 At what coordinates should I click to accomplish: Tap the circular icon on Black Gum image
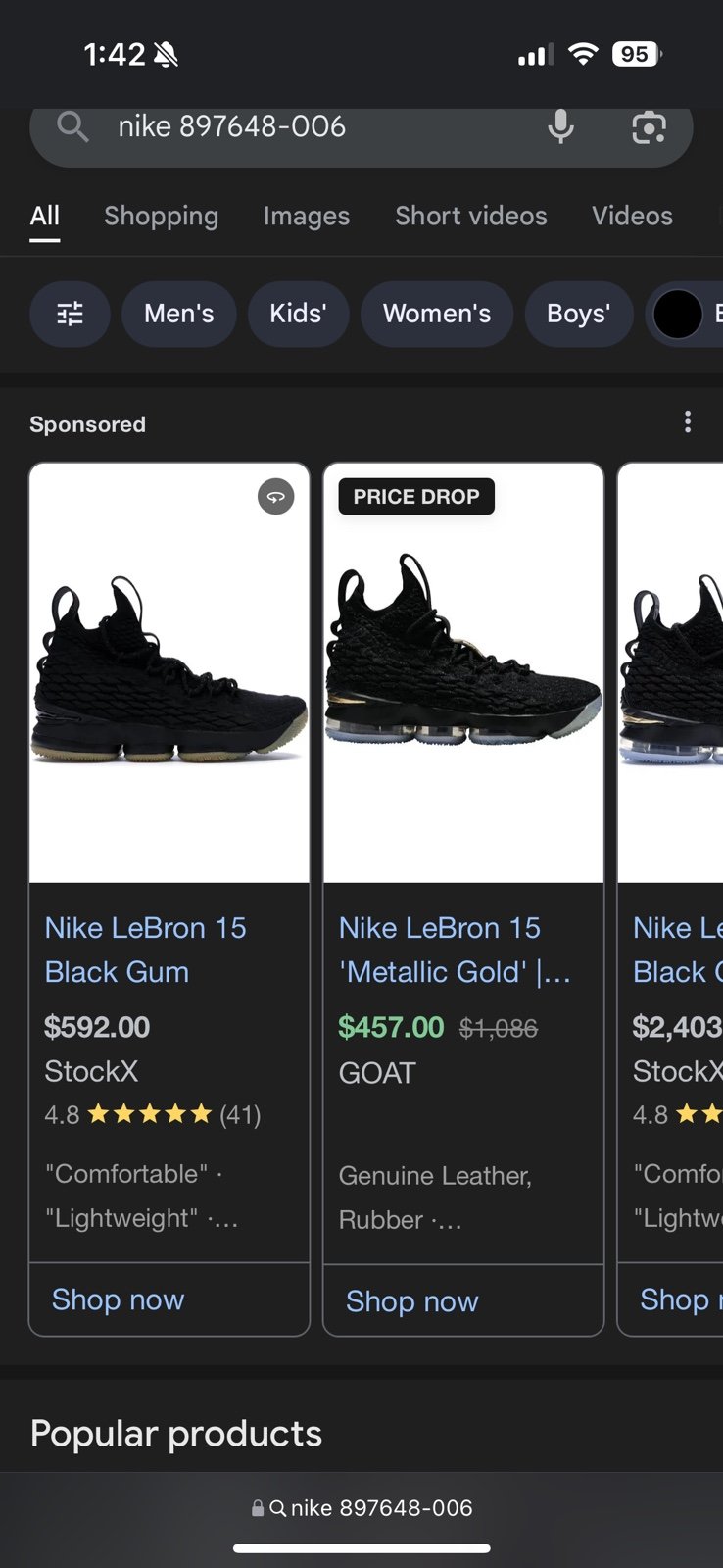[x=276, y=497]
